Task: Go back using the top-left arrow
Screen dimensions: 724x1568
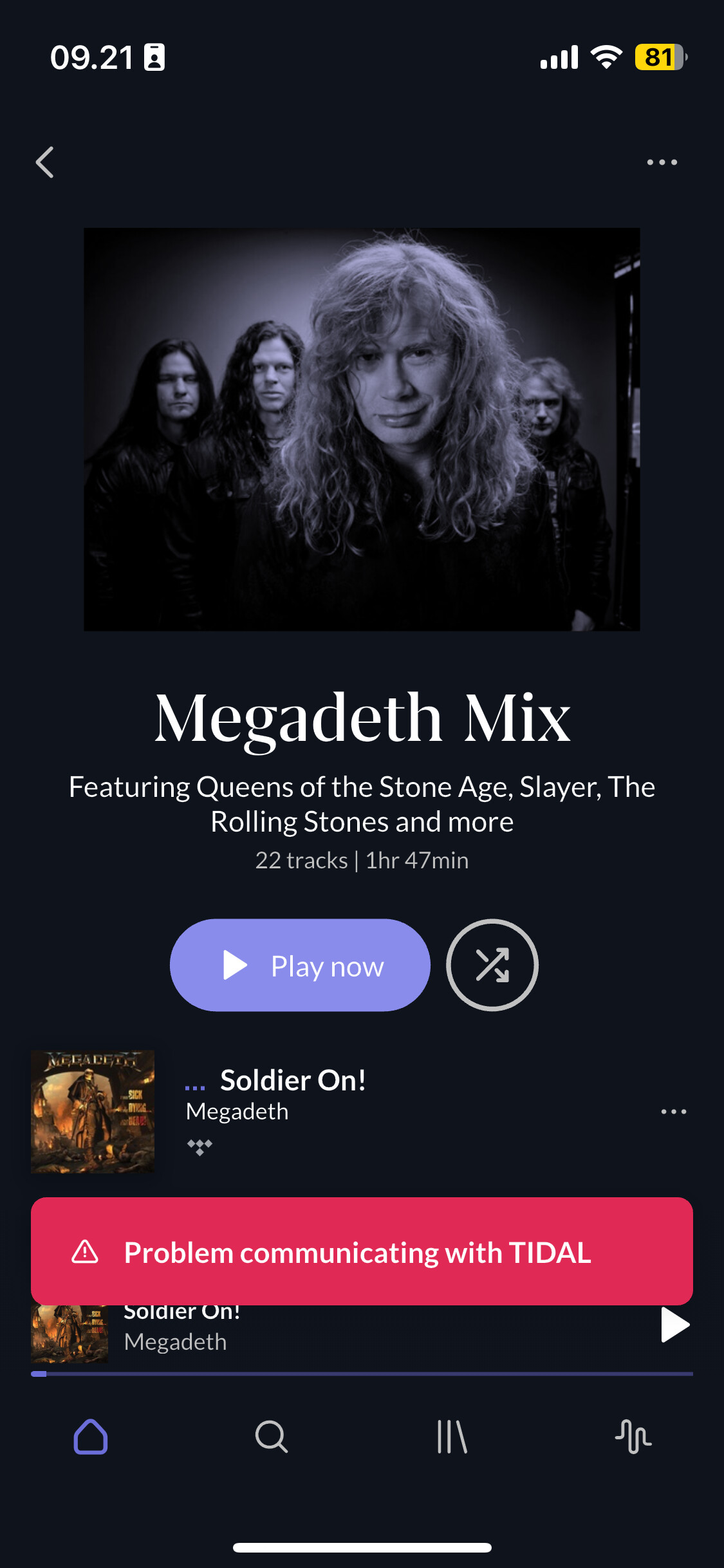Action: point(44,162)
